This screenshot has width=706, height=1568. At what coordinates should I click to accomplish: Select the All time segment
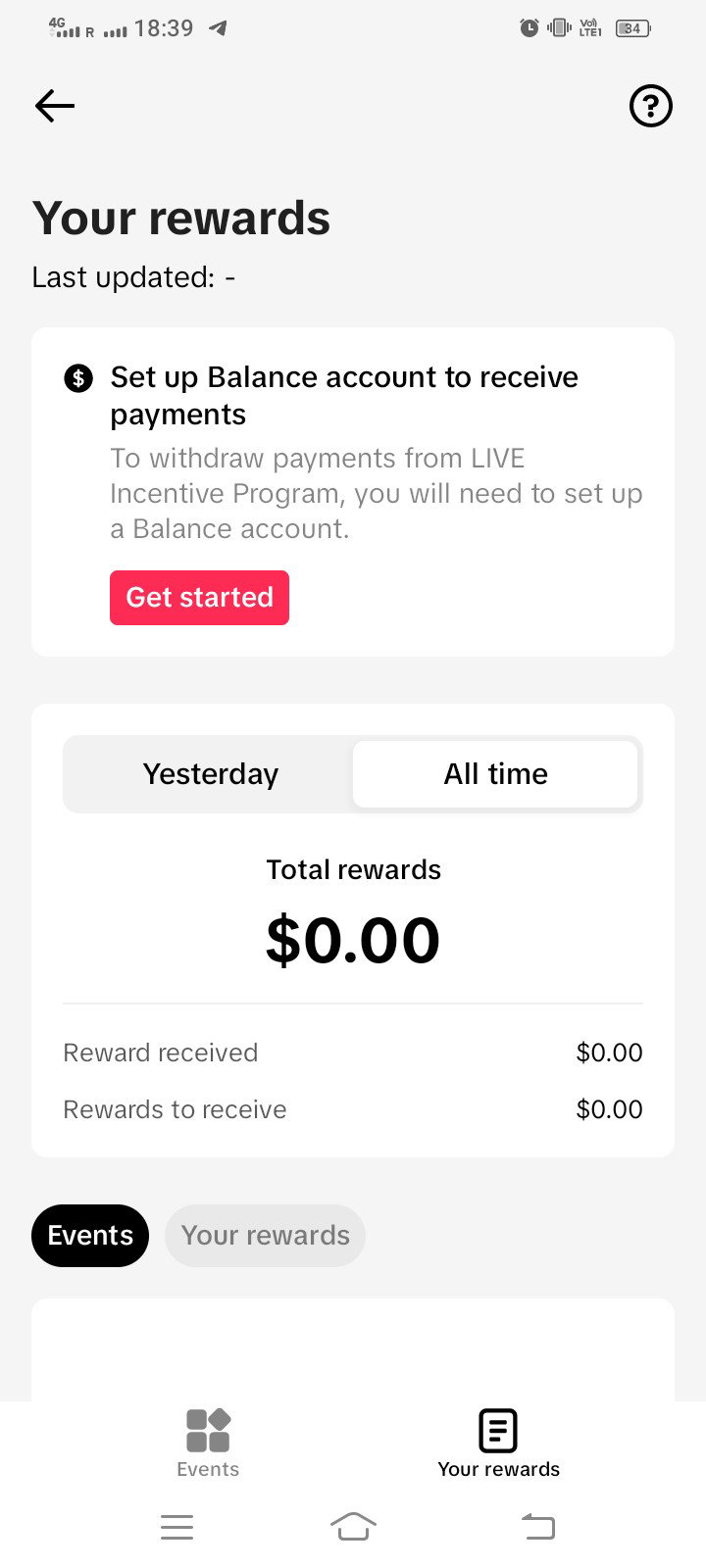click(x=495, y=774)
